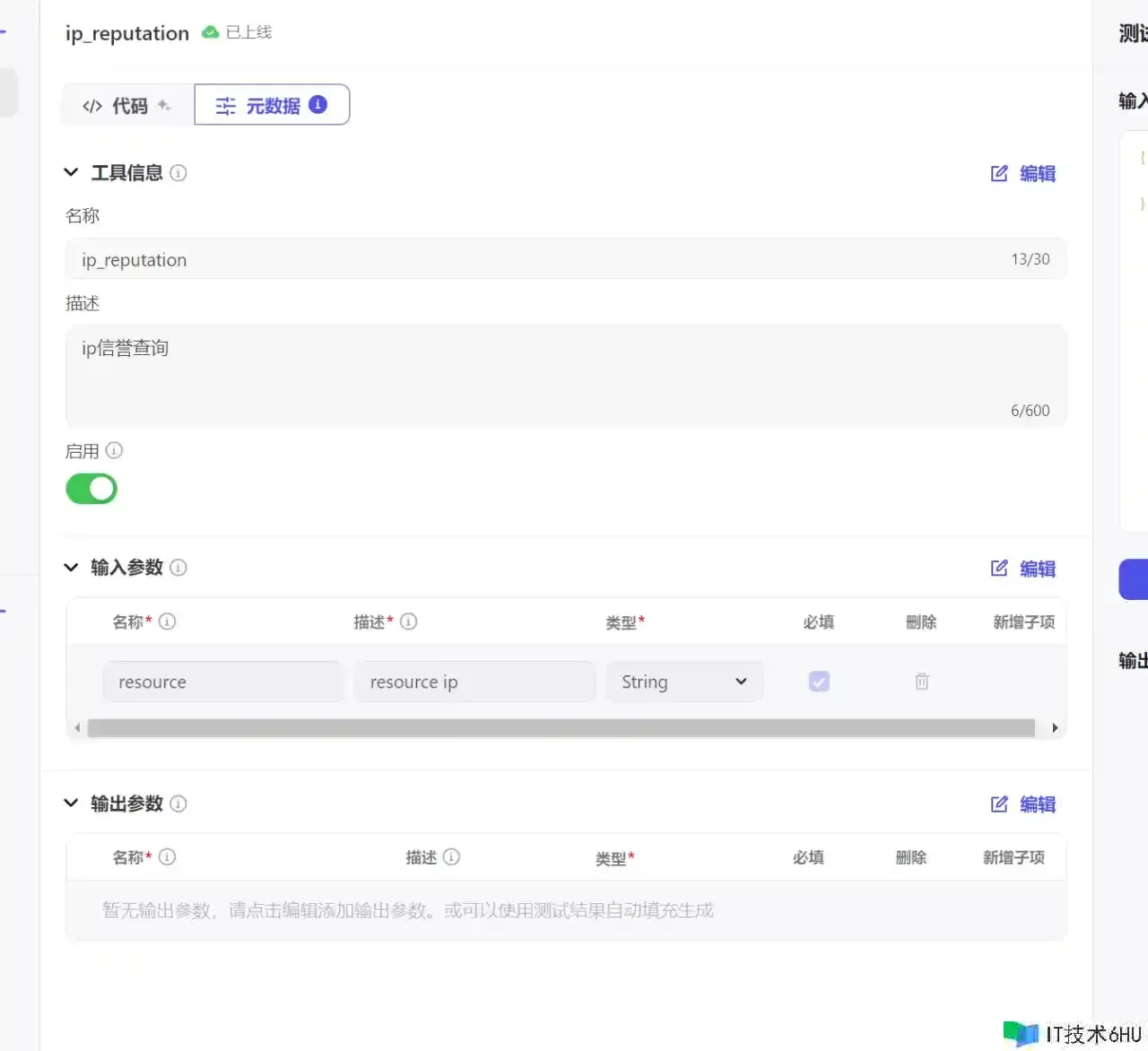Edit the 输入参数 section
Viewport: 1148px width, 1051px height.
click(x=1023, y=569)
